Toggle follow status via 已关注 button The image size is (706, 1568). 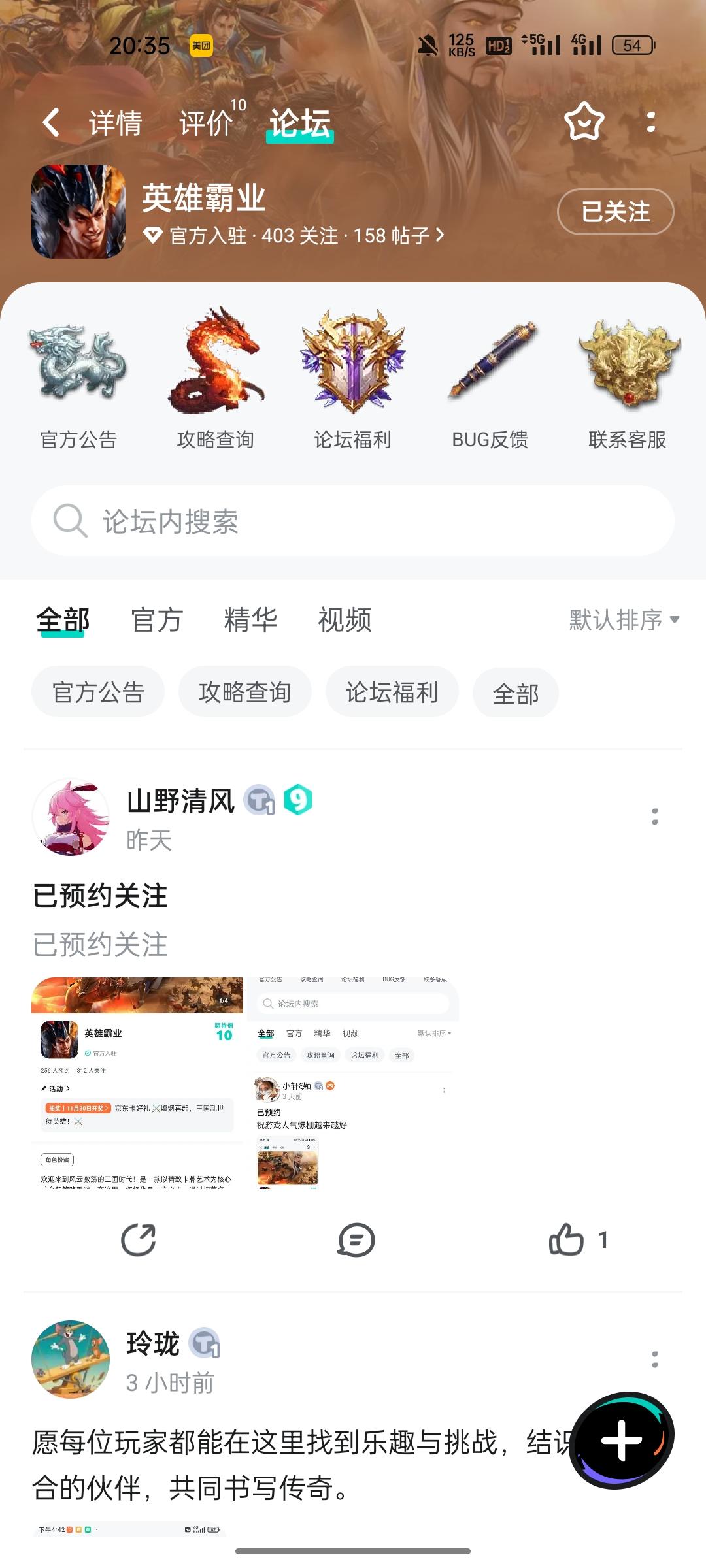point(614,213)
